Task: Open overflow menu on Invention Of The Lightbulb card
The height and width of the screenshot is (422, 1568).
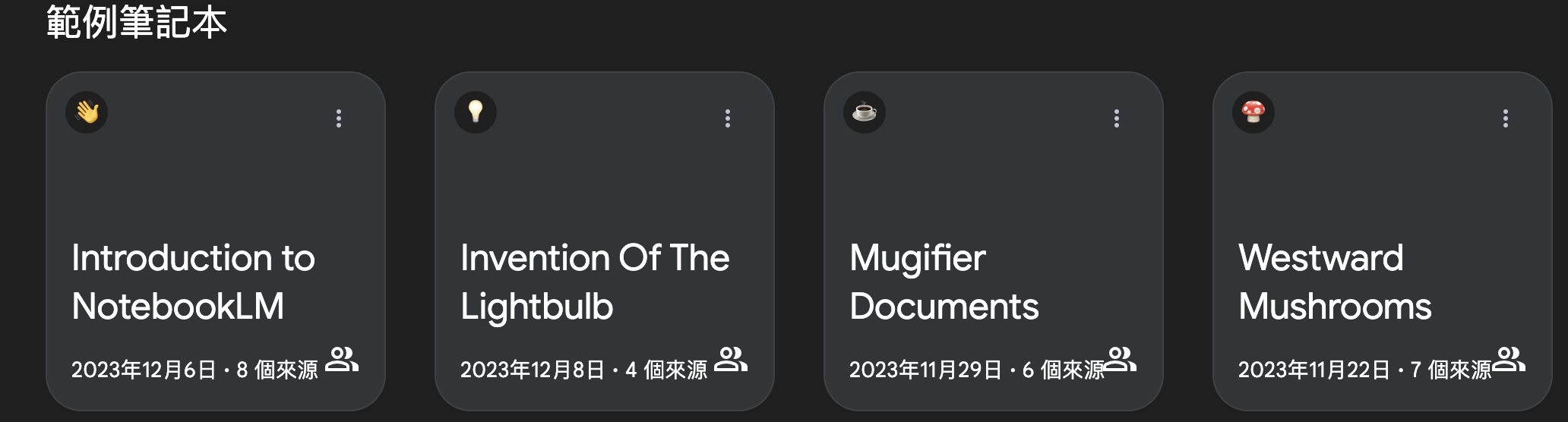Action: click(728, 118)
